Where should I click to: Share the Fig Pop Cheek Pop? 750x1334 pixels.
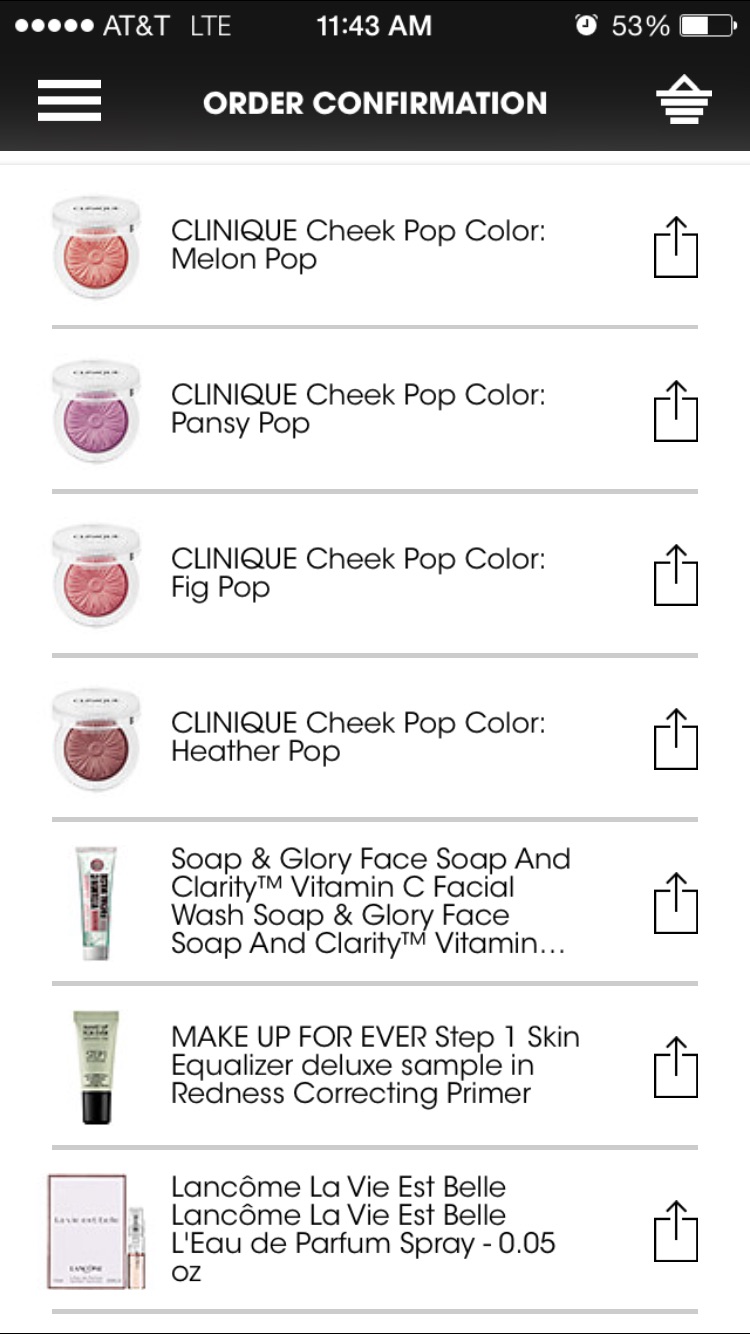(x=675, y=575)
